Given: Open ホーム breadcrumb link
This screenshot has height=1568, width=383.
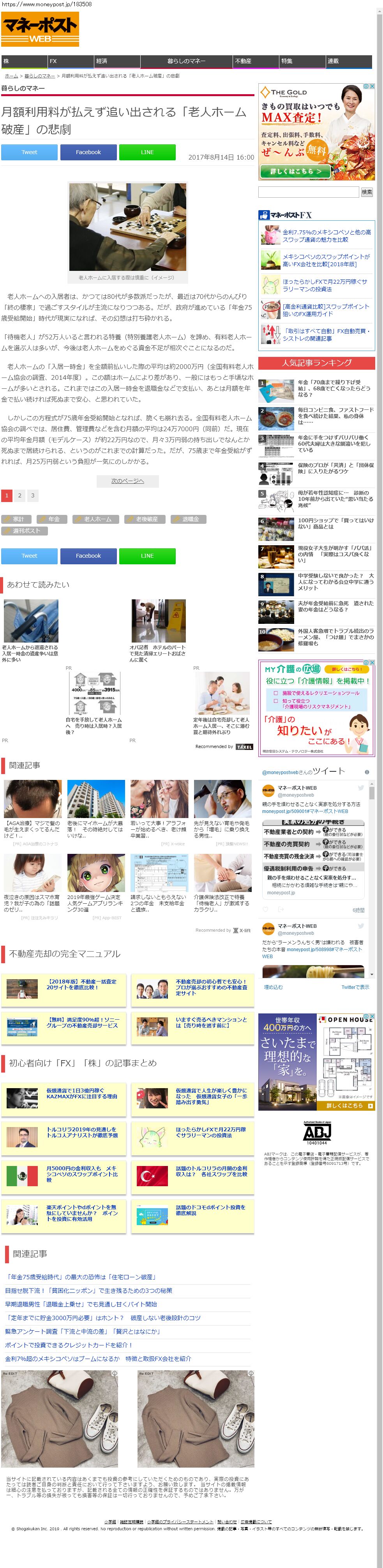Looking at the screenshot, I should (x=11, y=76).
